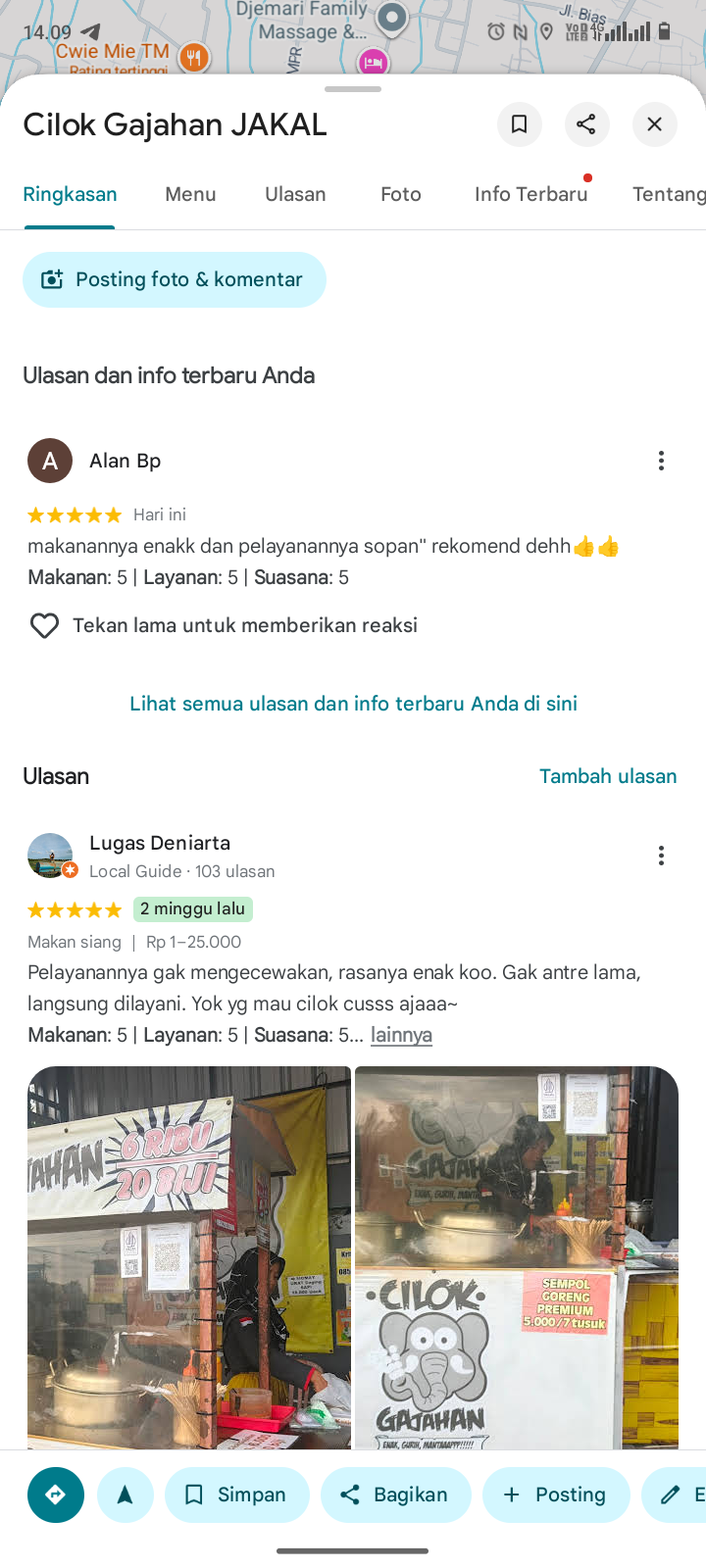Open overflow menu on Alan Bp's review
Image resolution: width=706 pixels, height=1568 pixels.
(x=661, y=461)
